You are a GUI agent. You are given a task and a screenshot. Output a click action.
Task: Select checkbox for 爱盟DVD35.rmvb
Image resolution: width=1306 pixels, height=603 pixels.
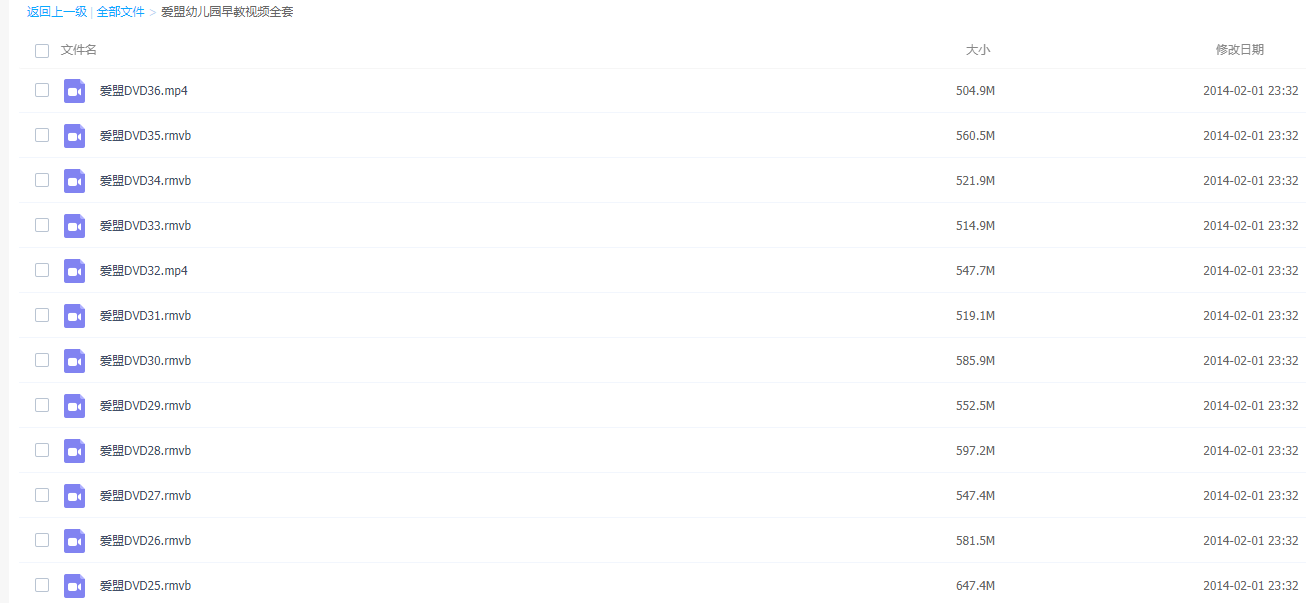pyautogui.click(x=42, y=135)
